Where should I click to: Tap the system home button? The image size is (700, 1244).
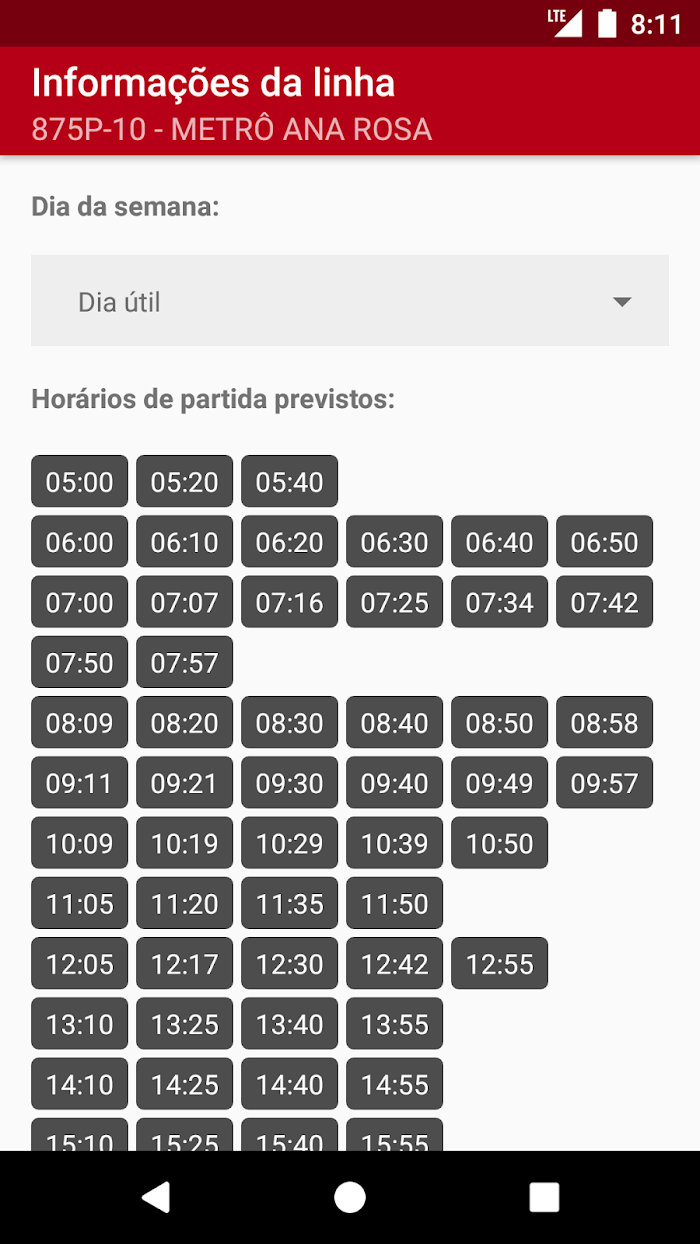pos(350,1197)
